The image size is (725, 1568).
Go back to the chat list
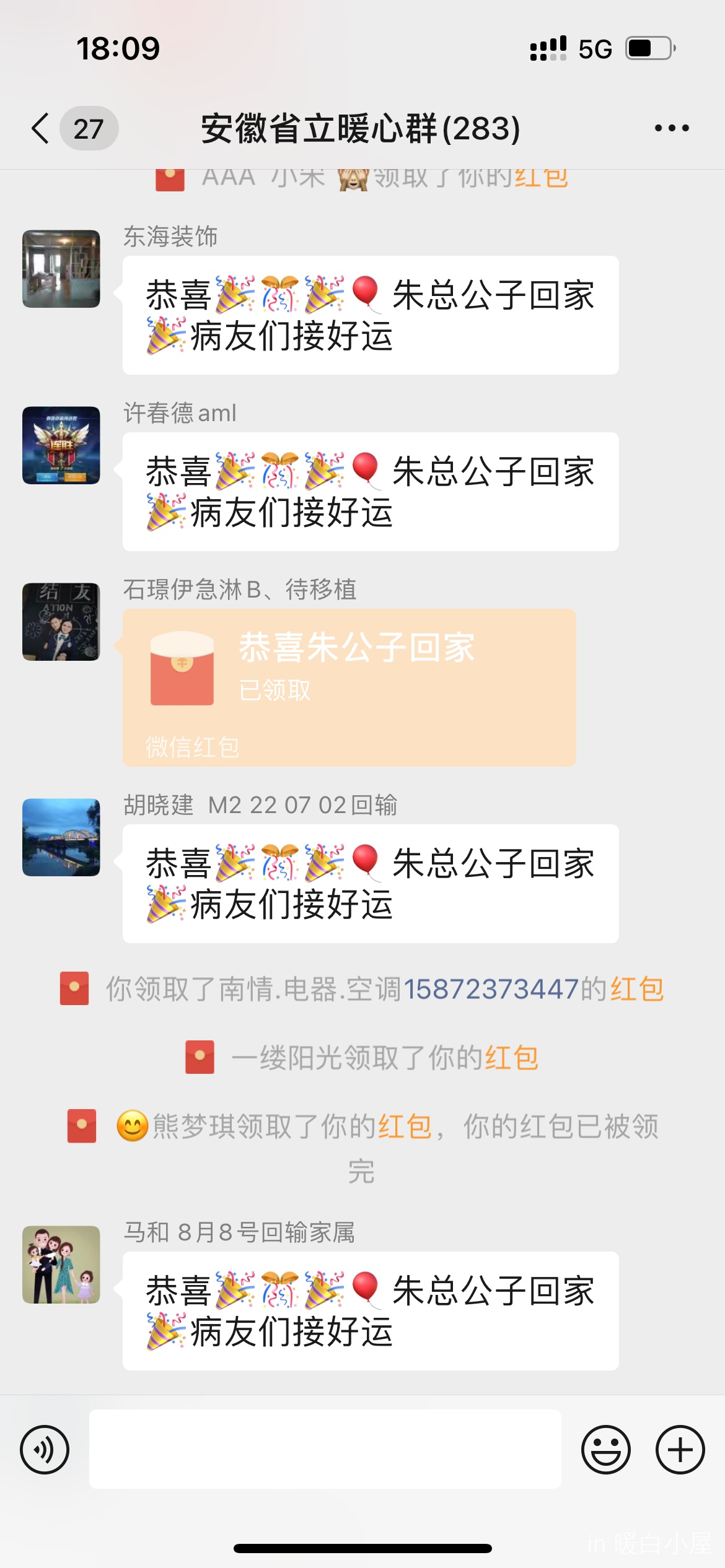click(x=41, y=128)
